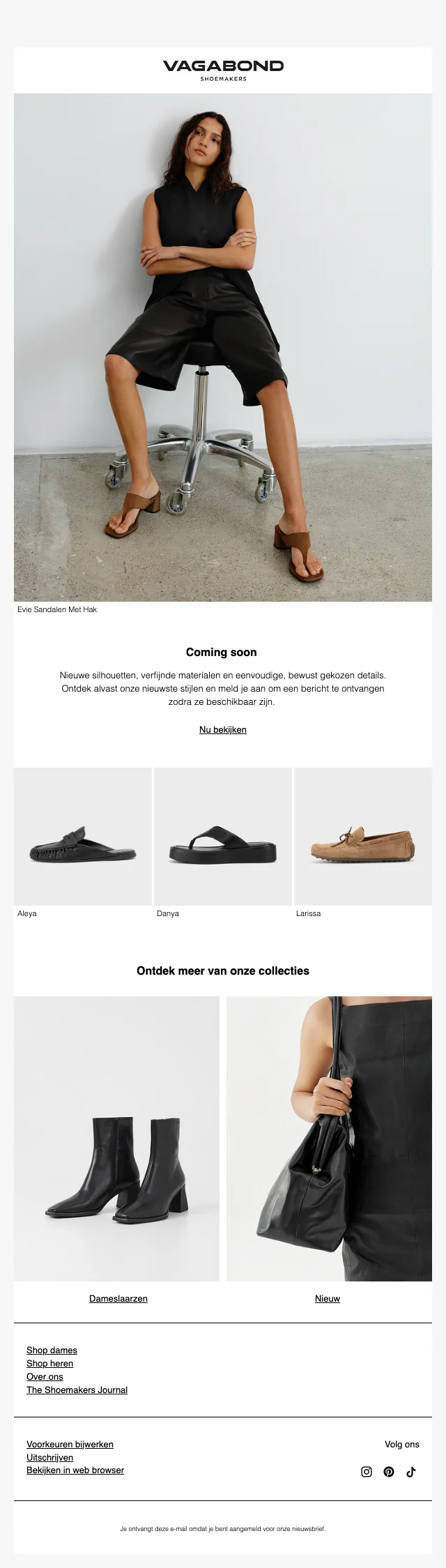Open the Nu bekijken link
The image size is (446, 1568).
tap(223, 729)
